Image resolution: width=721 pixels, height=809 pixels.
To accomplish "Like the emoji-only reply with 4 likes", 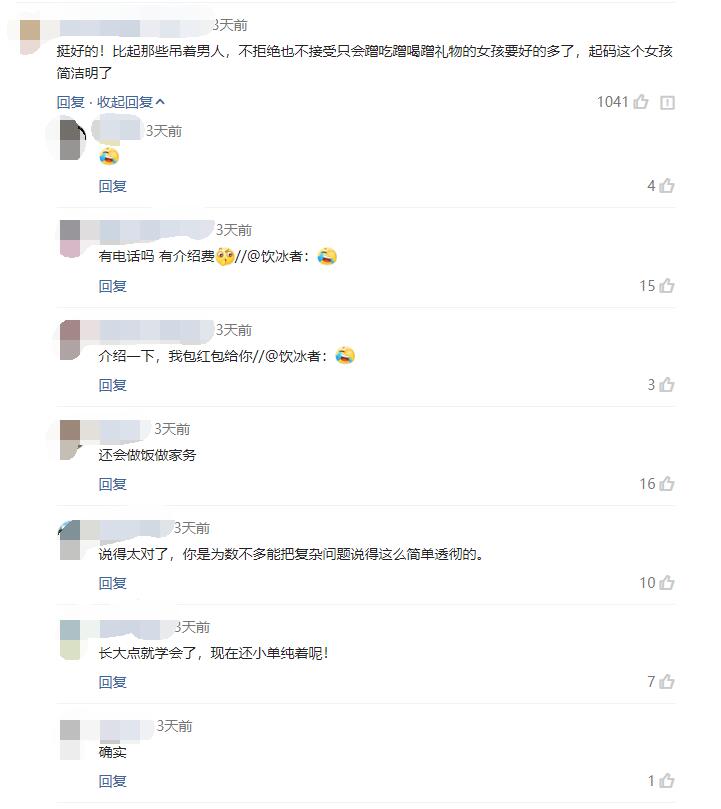I will [666, 186].
